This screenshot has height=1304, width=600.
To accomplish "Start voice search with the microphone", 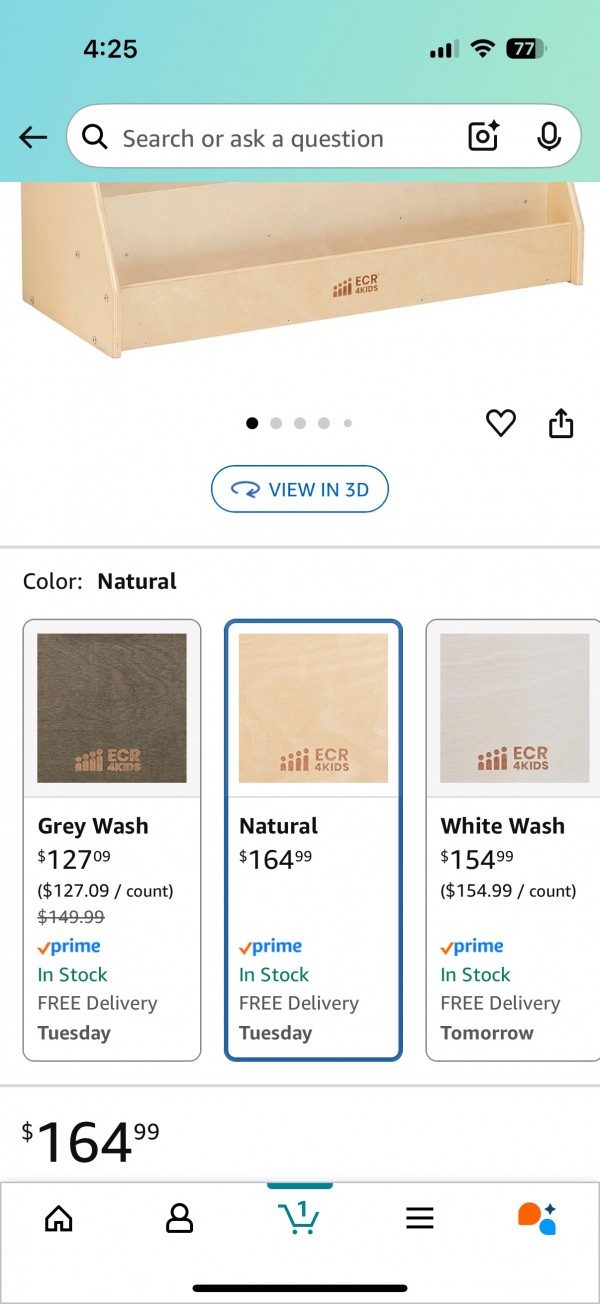I will (549, 137).
